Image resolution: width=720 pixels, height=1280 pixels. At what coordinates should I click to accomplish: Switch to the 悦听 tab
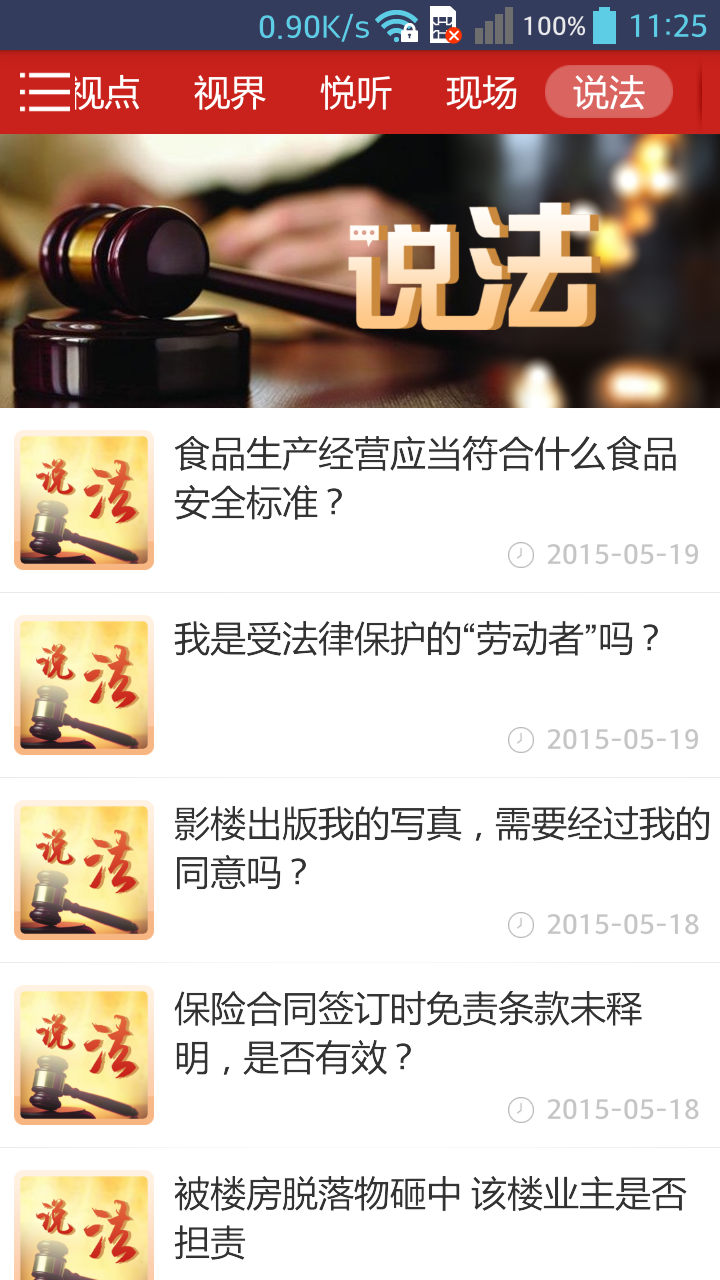356,93
